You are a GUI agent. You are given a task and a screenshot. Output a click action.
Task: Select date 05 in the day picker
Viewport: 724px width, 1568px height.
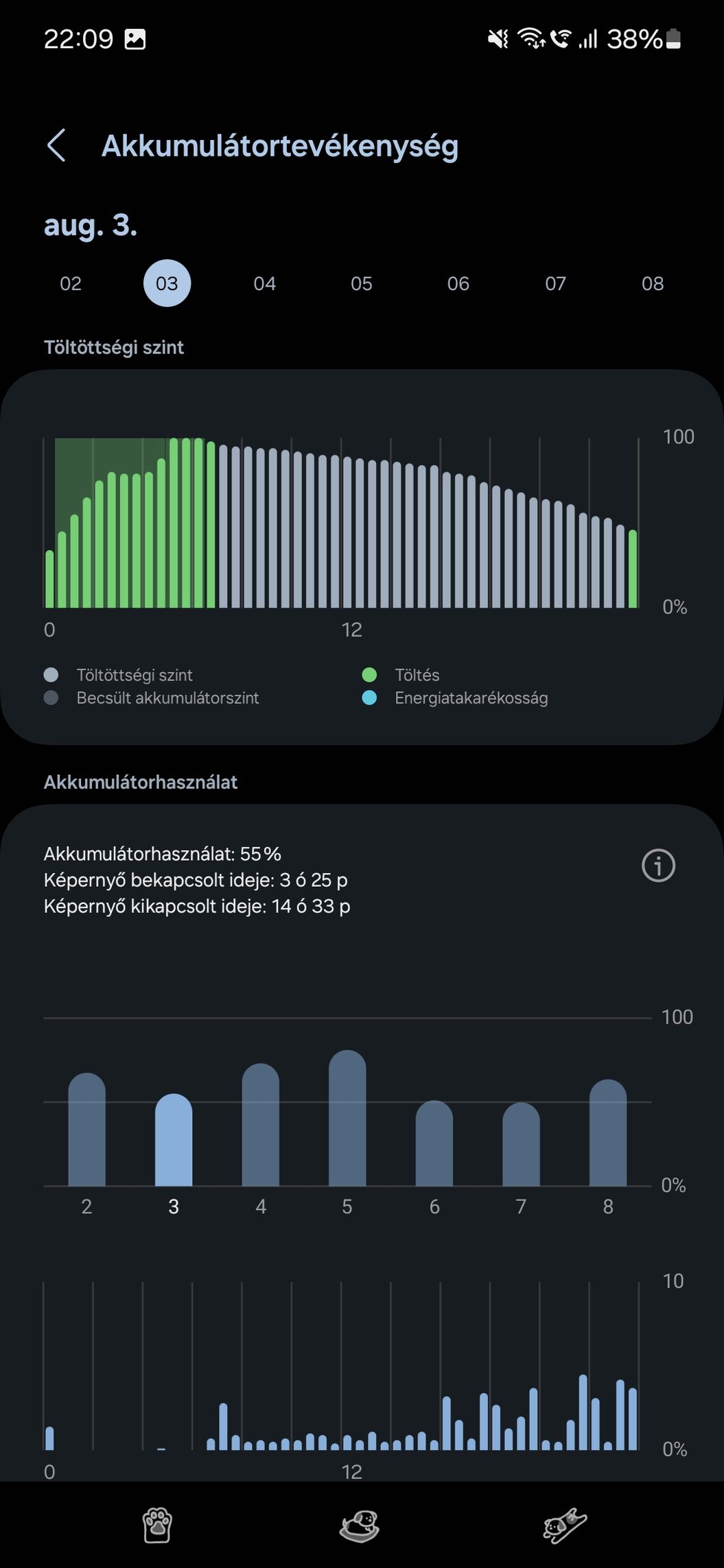point(362,283)
